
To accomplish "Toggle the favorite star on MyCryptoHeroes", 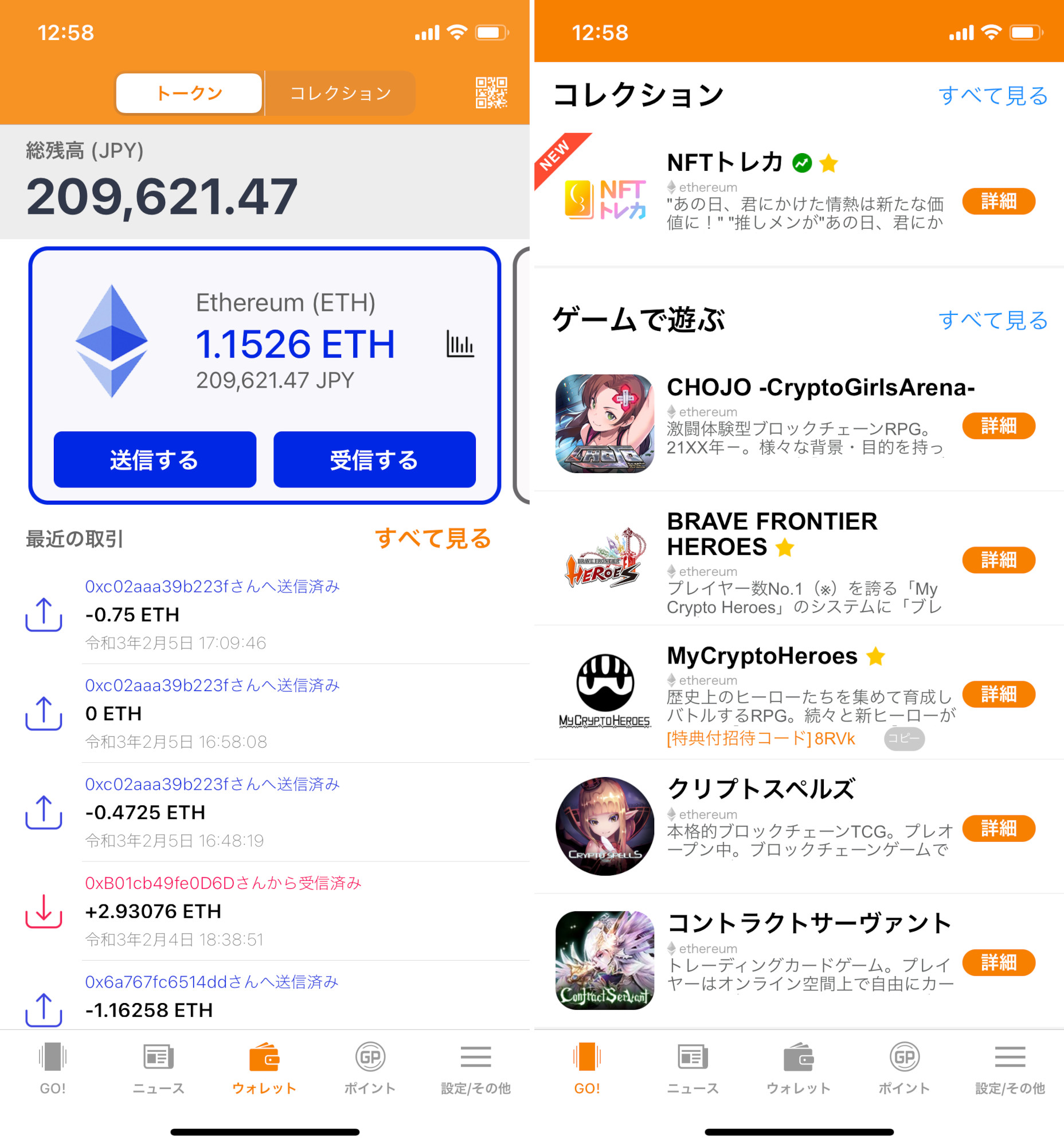I will 876,656.
